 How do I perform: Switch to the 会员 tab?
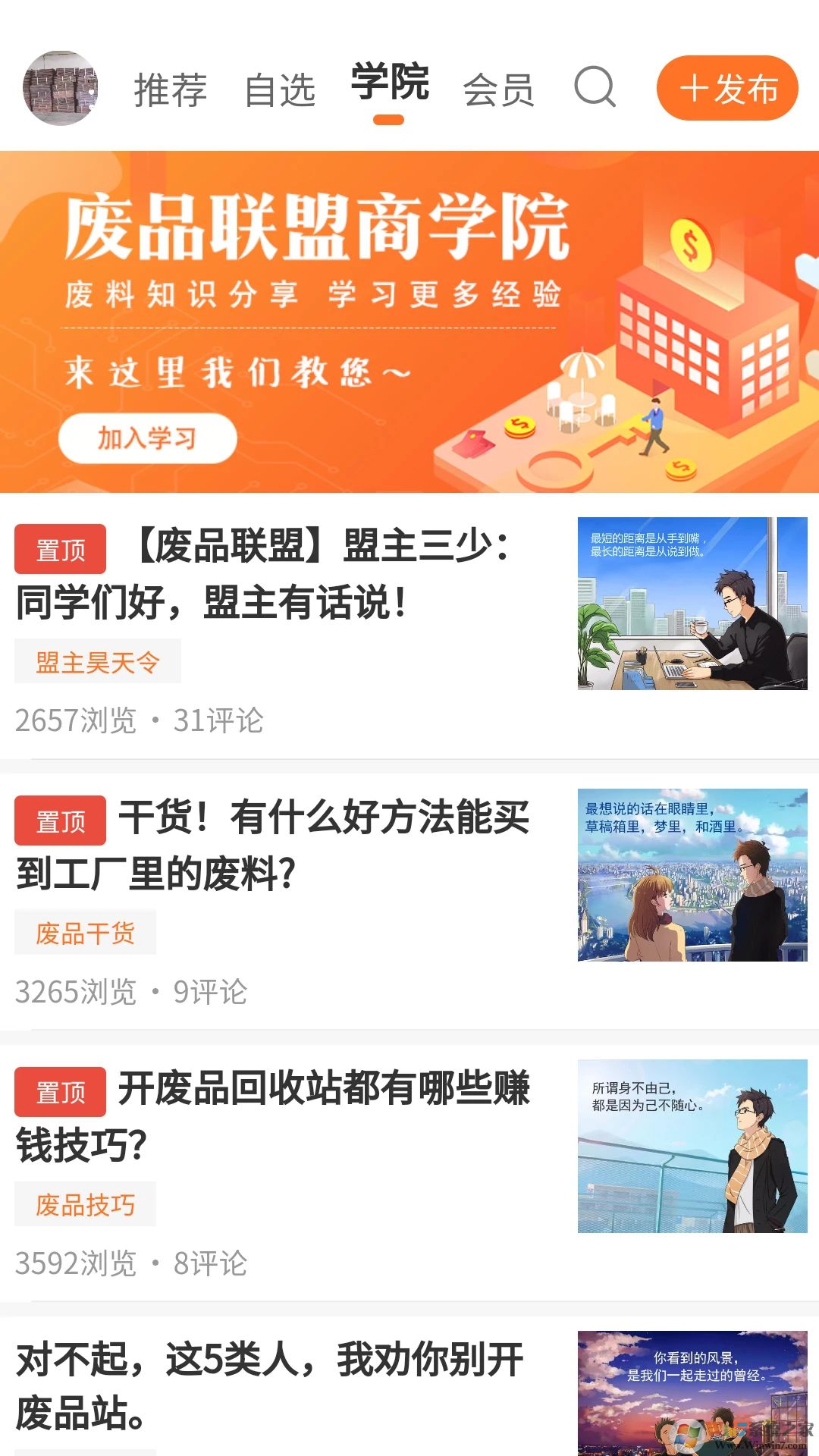point(497,89)
